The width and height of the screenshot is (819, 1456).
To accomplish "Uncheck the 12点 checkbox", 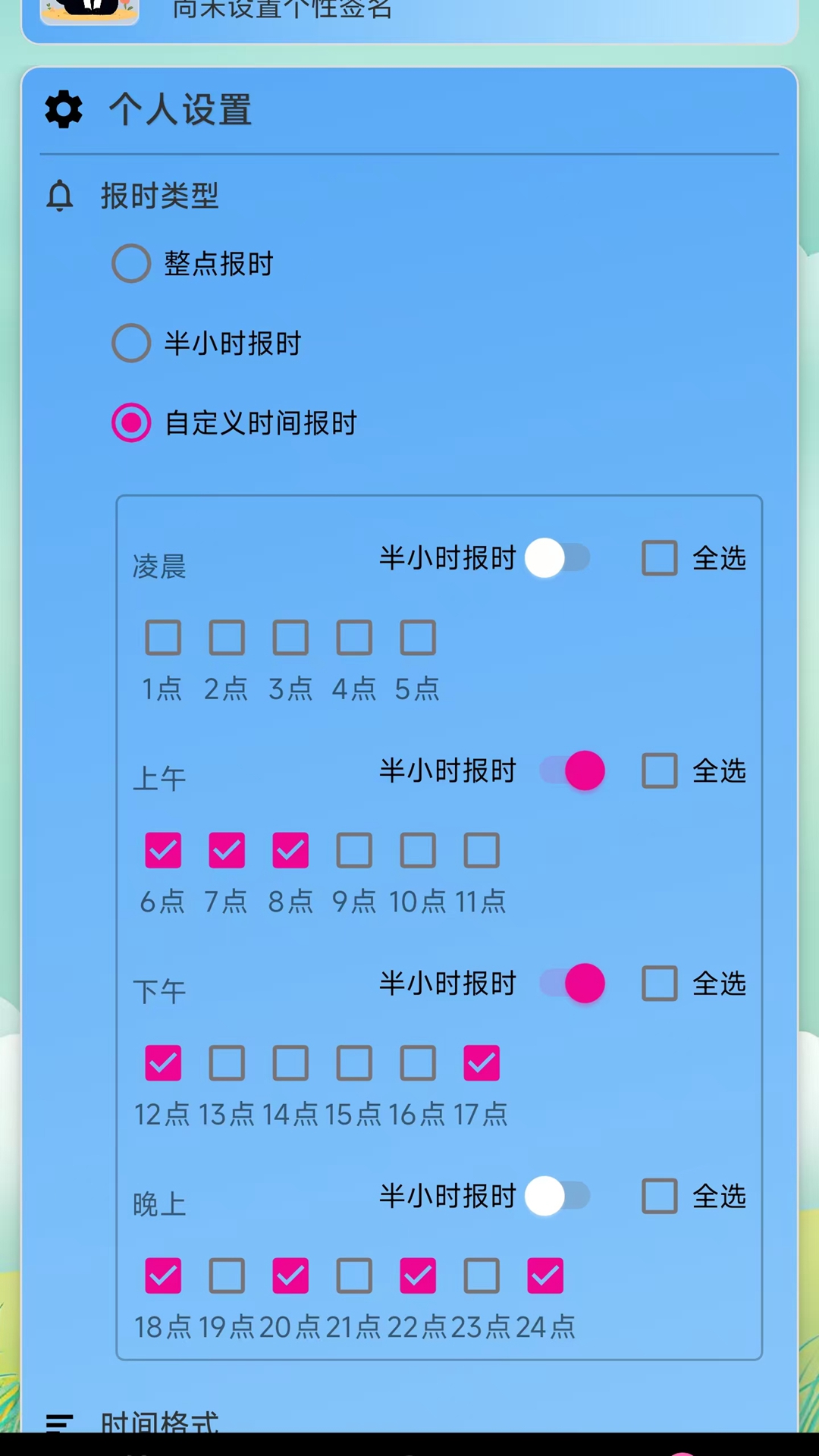I will coord(162,1062).
